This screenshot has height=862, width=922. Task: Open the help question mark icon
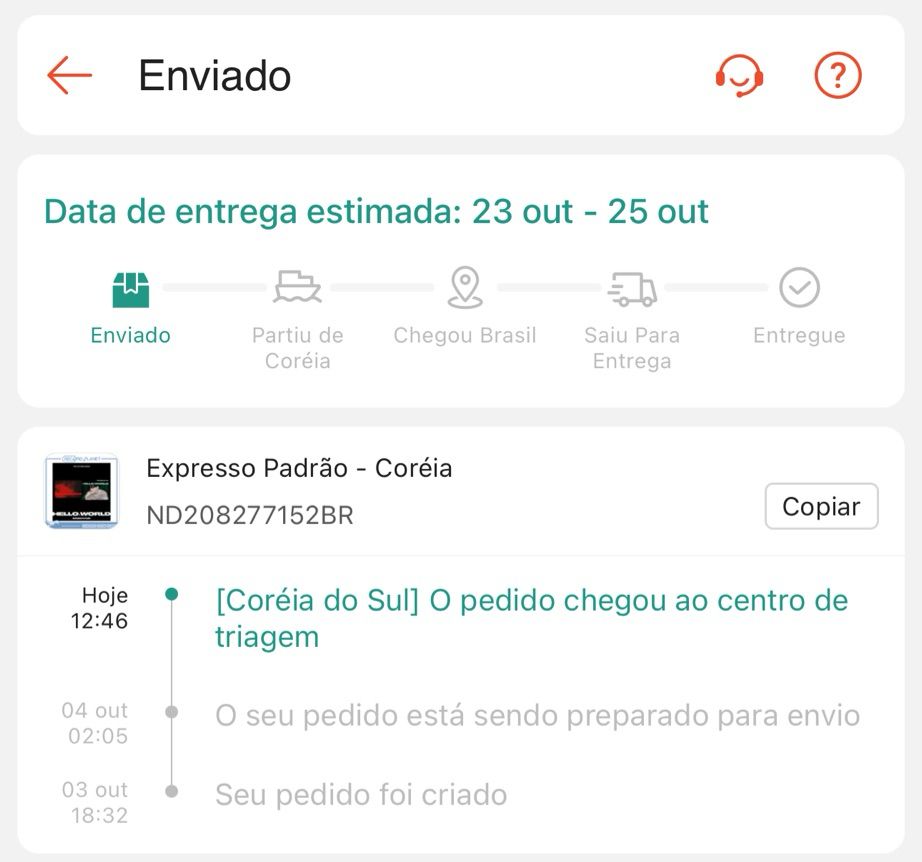[x=837, y=76]
